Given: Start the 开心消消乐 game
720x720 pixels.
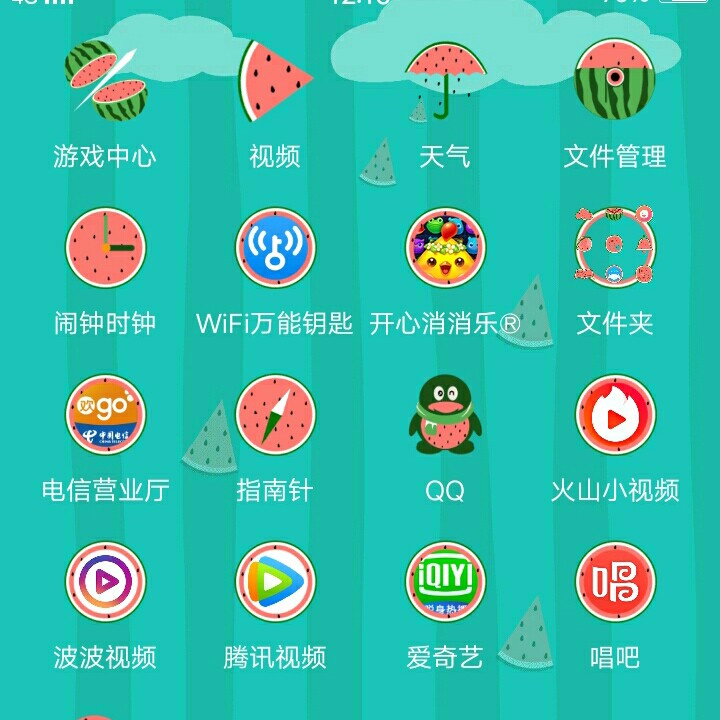Looking at the screenshot, I should coord(445,248).
